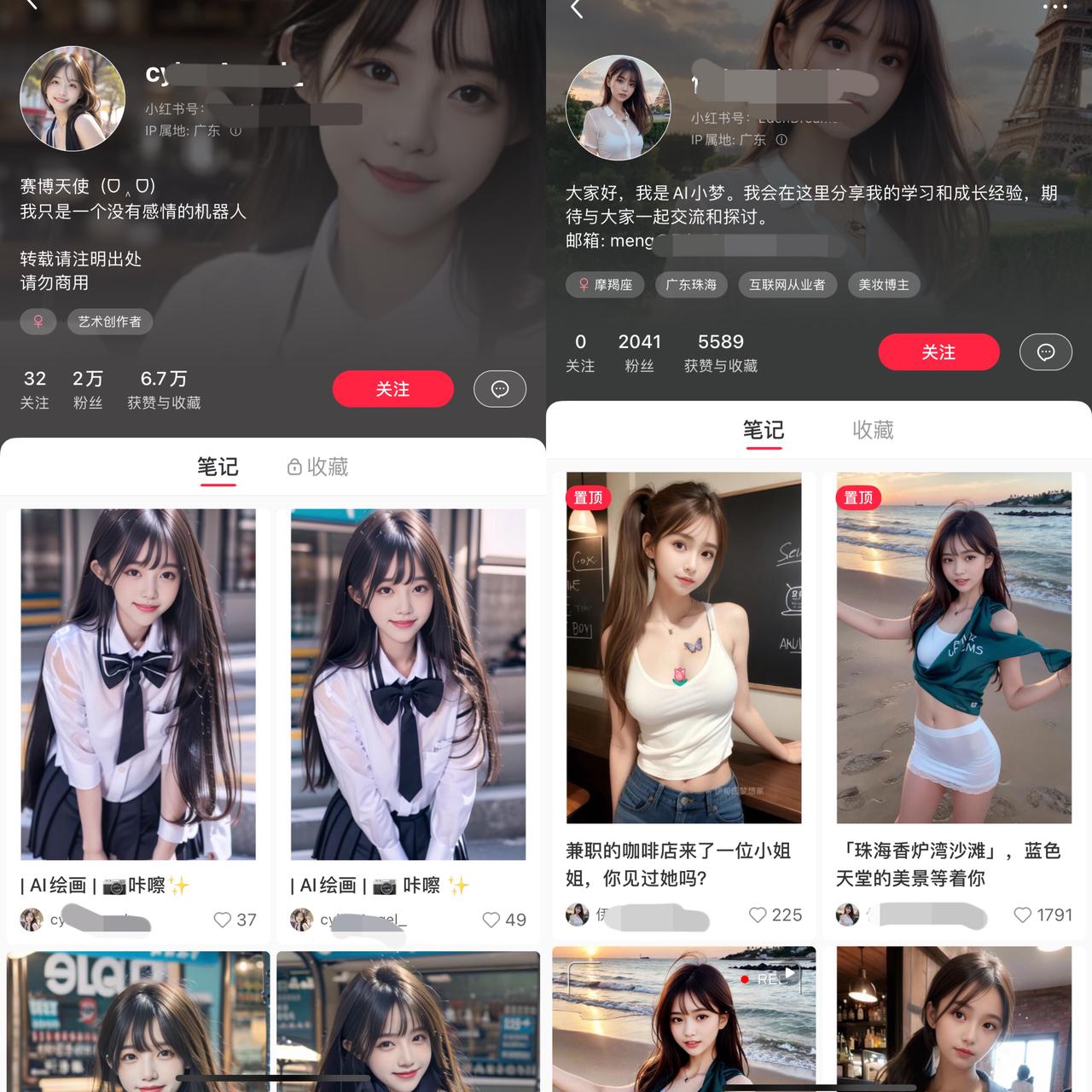Open the three-dot overflow menu
Image resolution: width=1092 pixels, height=1092 pixels.
click(x=1054, y=8)
